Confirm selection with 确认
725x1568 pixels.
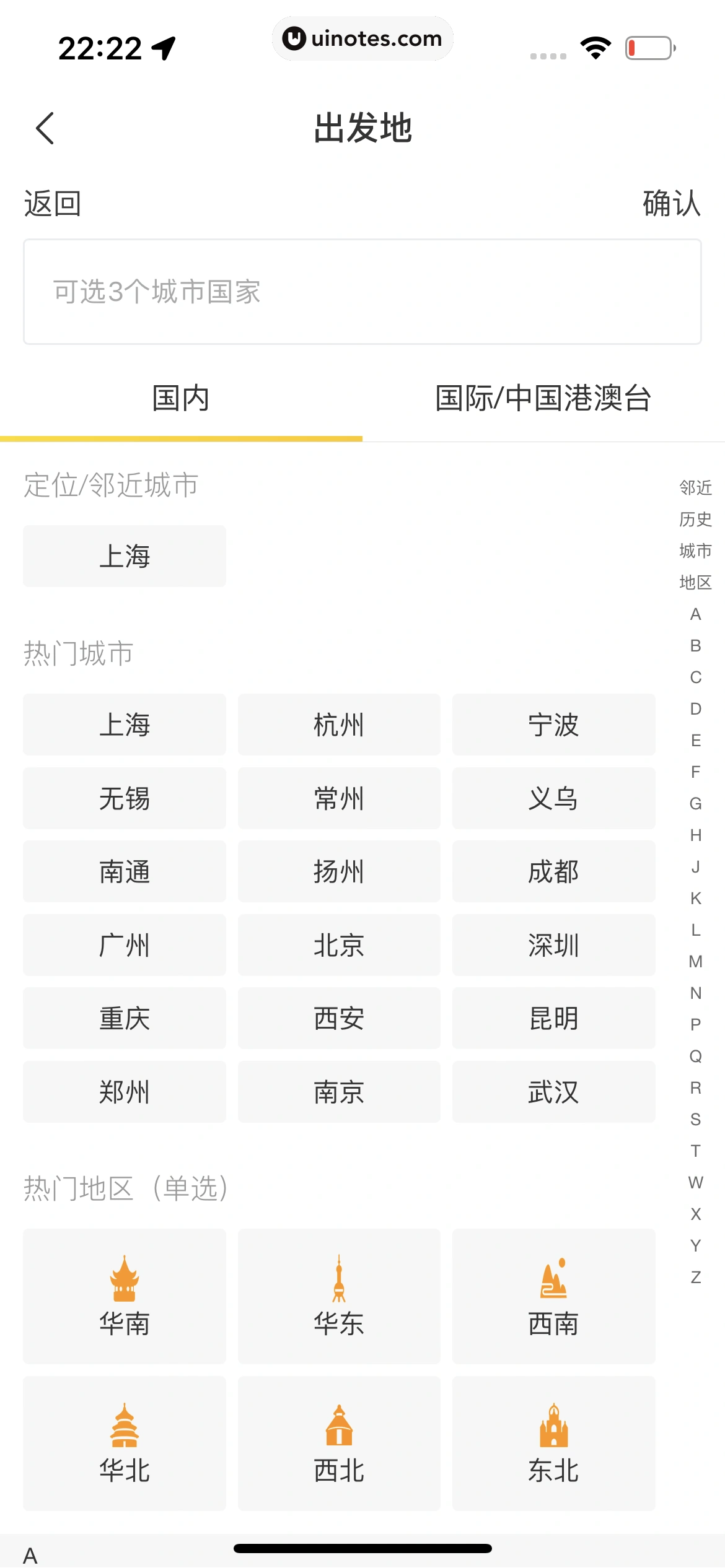tap(671, 204)
